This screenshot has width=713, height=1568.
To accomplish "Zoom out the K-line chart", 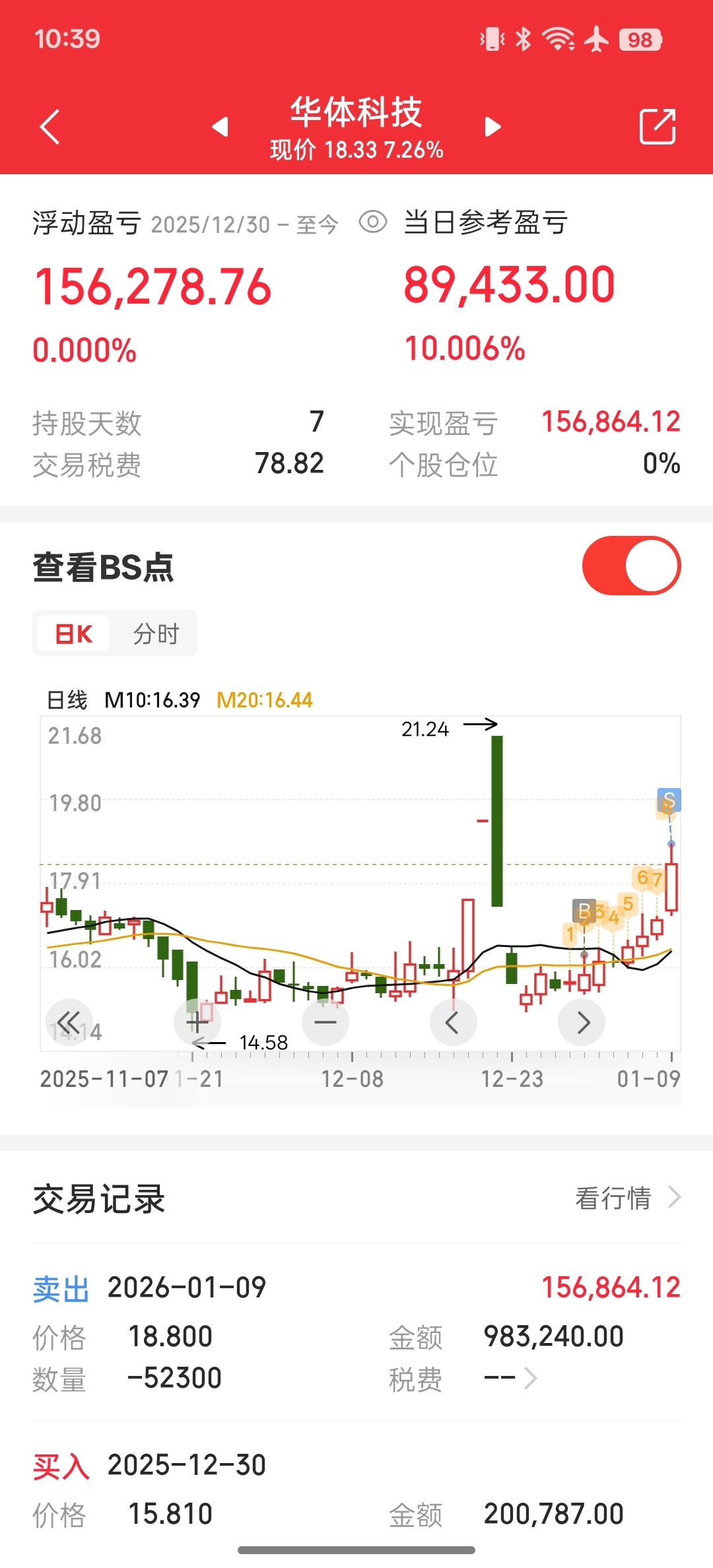I will tap(325, 1022).
